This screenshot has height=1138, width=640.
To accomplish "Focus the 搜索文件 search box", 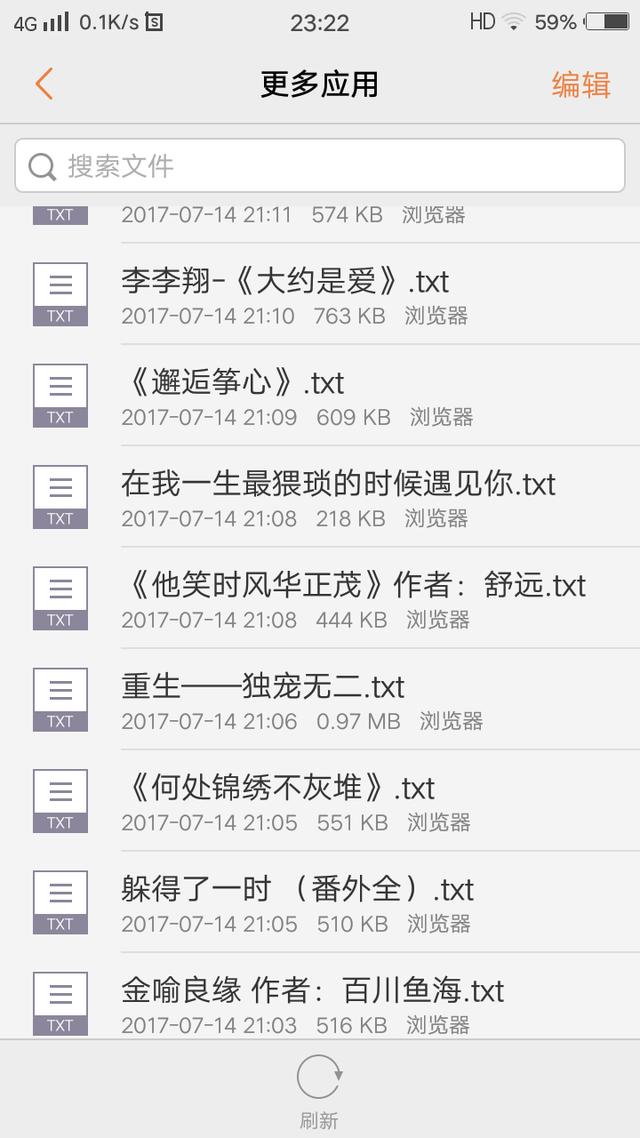I will coord(319,165).
